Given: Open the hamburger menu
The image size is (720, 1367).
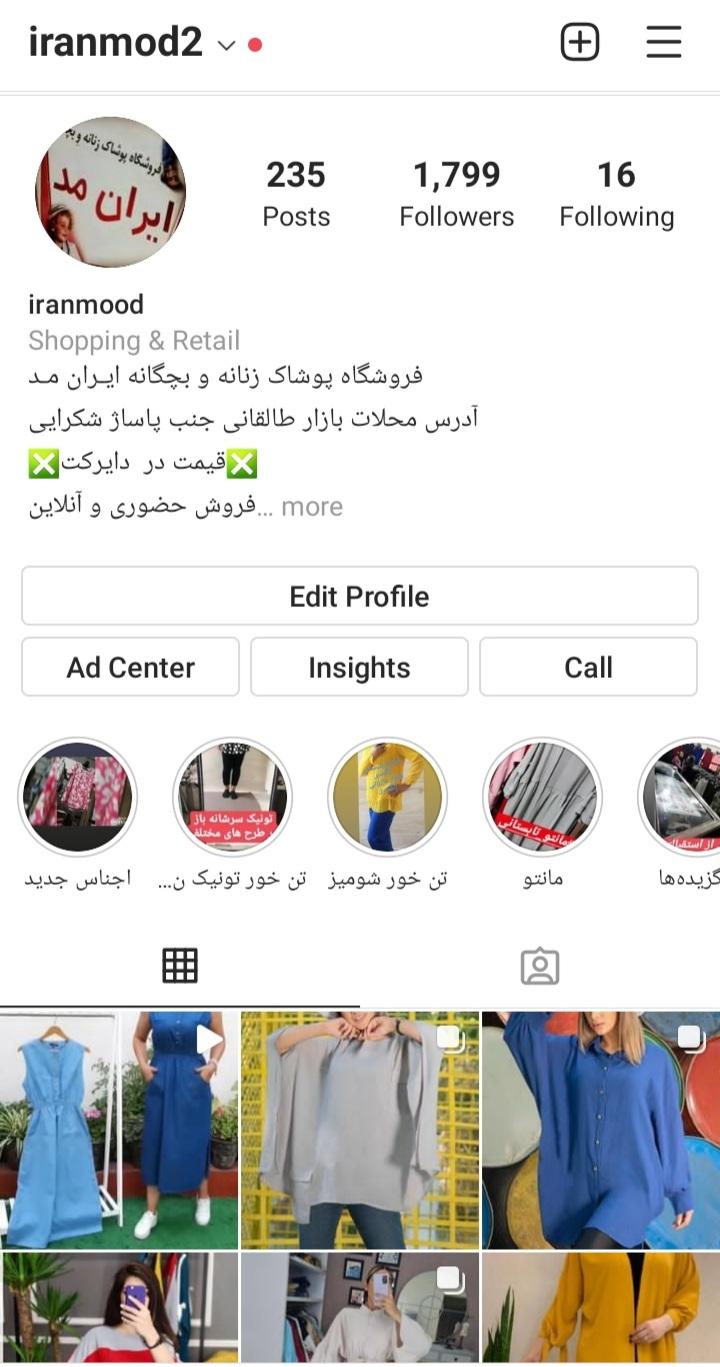Looking at the screenshot, I should (x=663, y=43).
